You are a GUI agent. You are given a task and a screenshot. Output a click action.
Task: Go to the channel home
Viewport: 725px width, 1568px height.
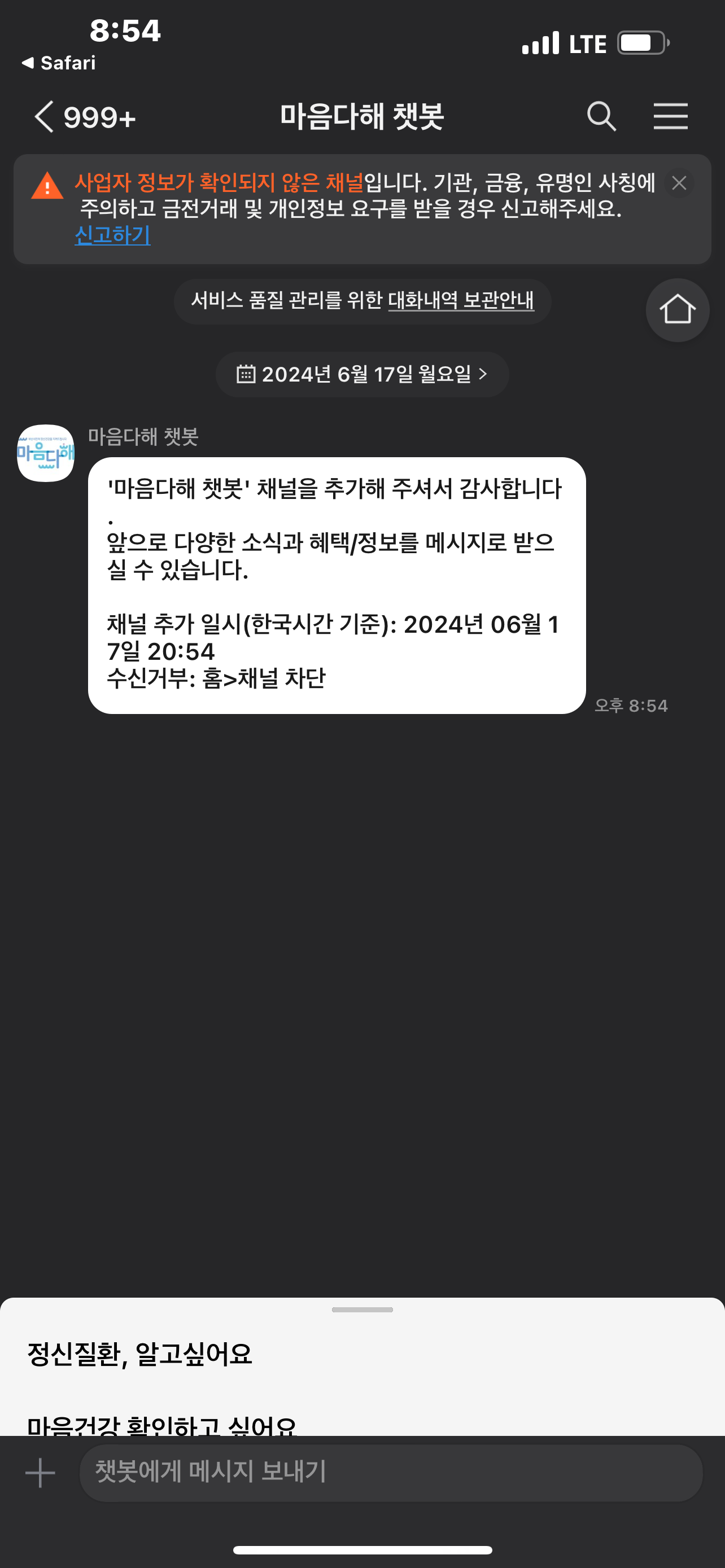[677, 310]
